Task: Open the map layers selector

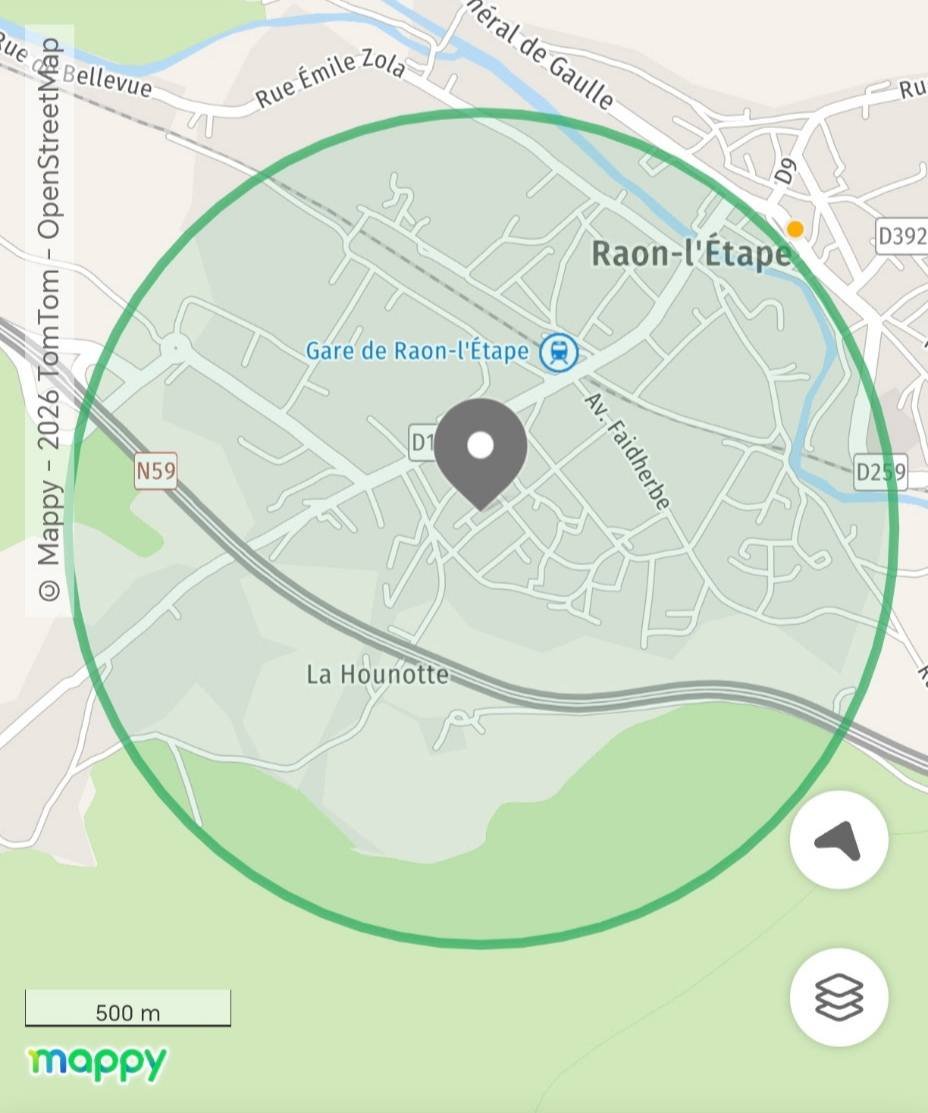Action: [x=838, y=997]
